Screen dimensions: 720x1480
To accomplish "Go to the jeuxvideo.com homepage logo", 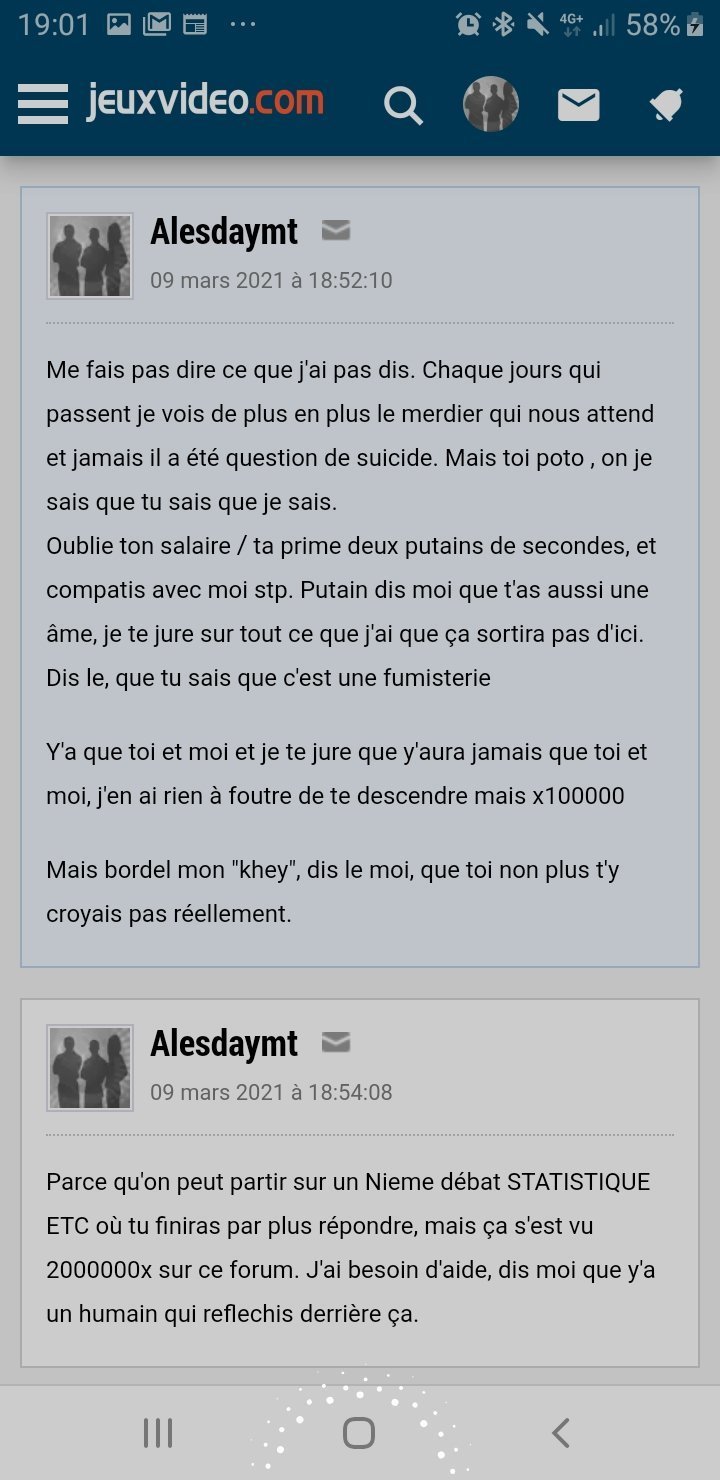I will pos(205,101).
